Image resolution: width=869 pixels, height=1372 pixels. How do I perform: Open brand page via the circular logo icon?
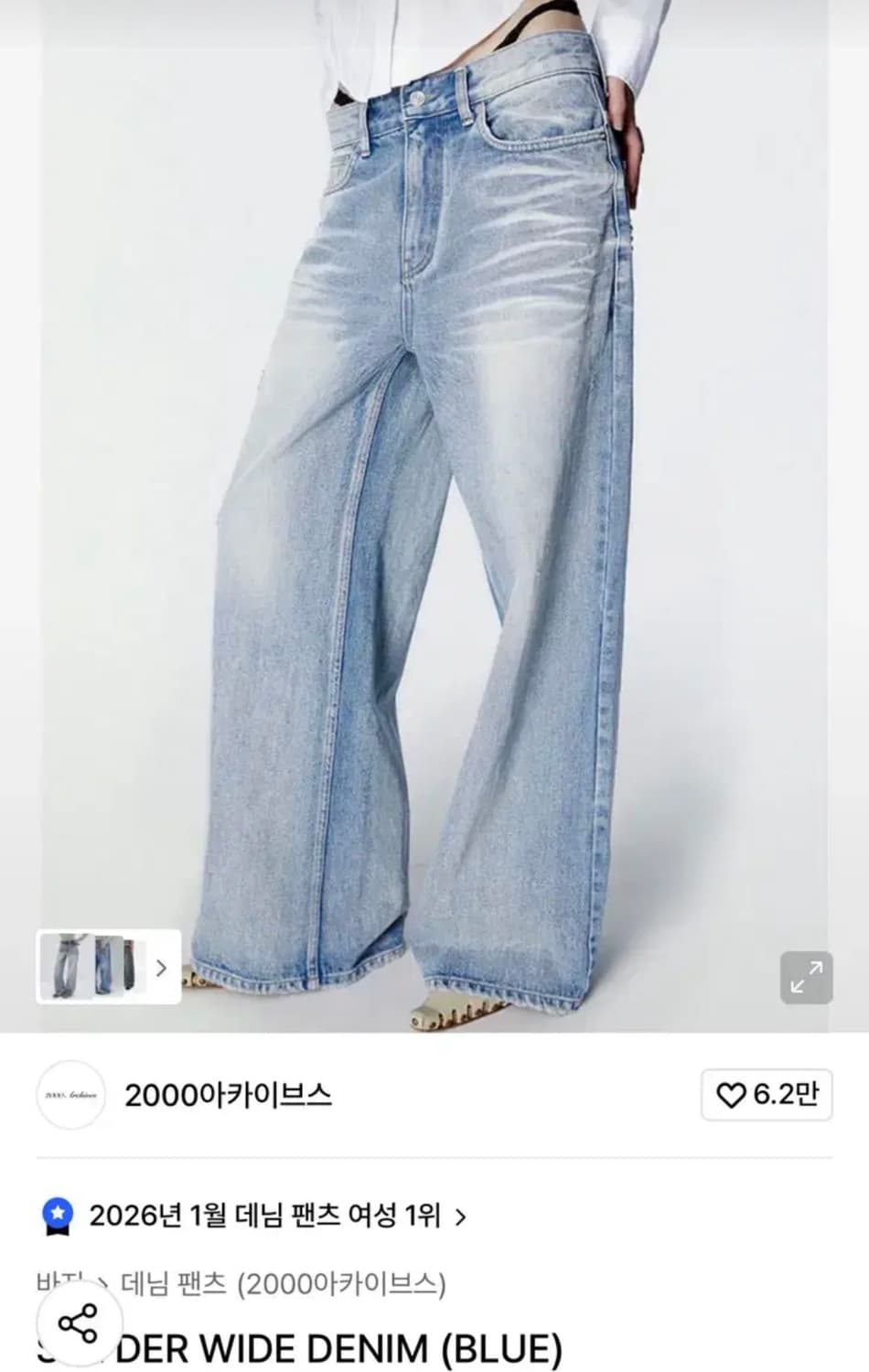click(72, 1094)
